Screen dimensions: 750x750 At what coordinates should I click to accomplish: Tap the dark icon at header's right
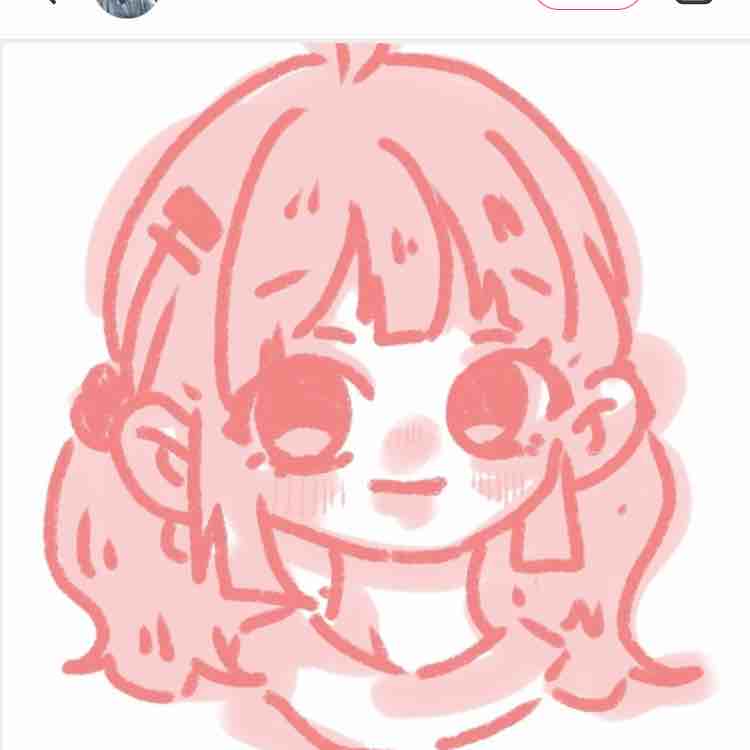pyautogui.click(x=694, y=2)
